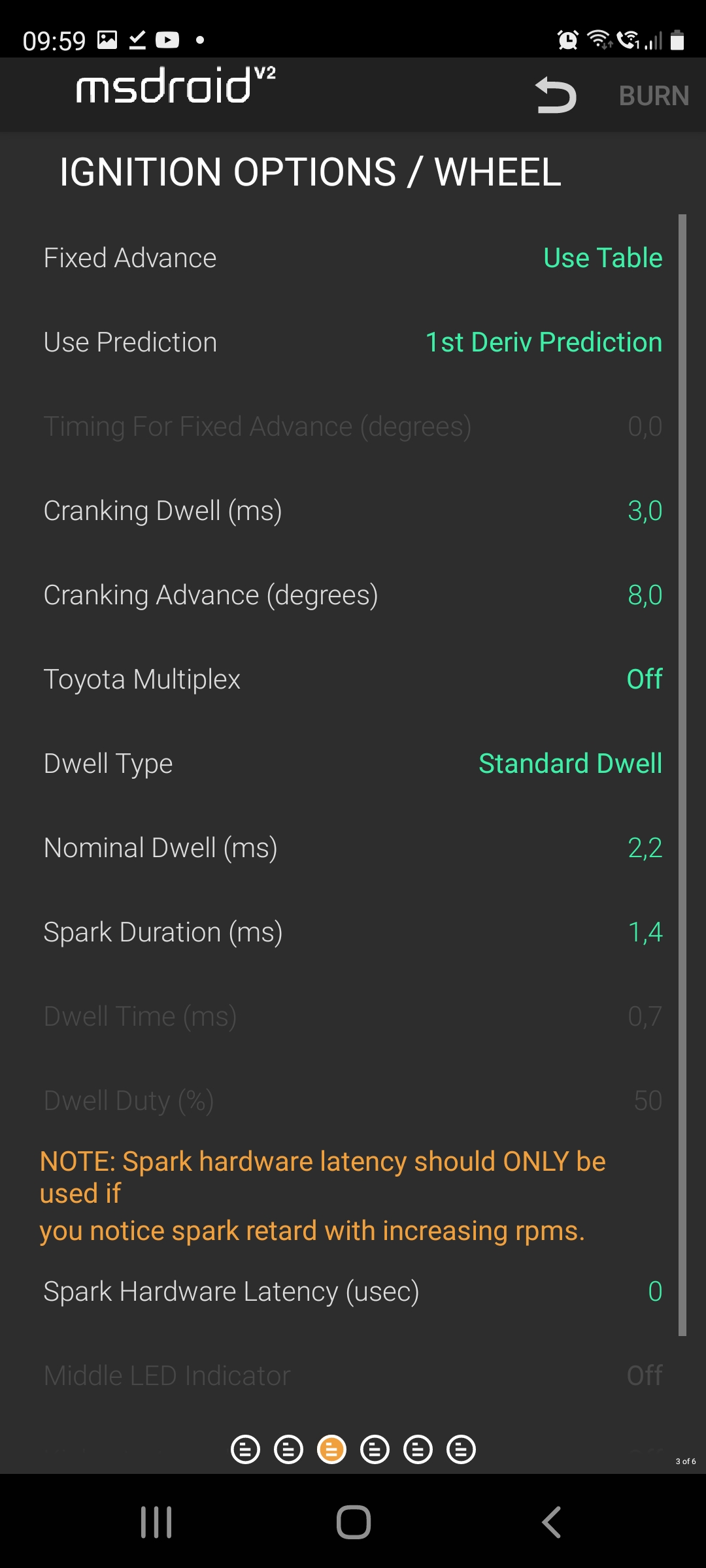
Task: Change the Fixed Advance setting
Action: 602,258
